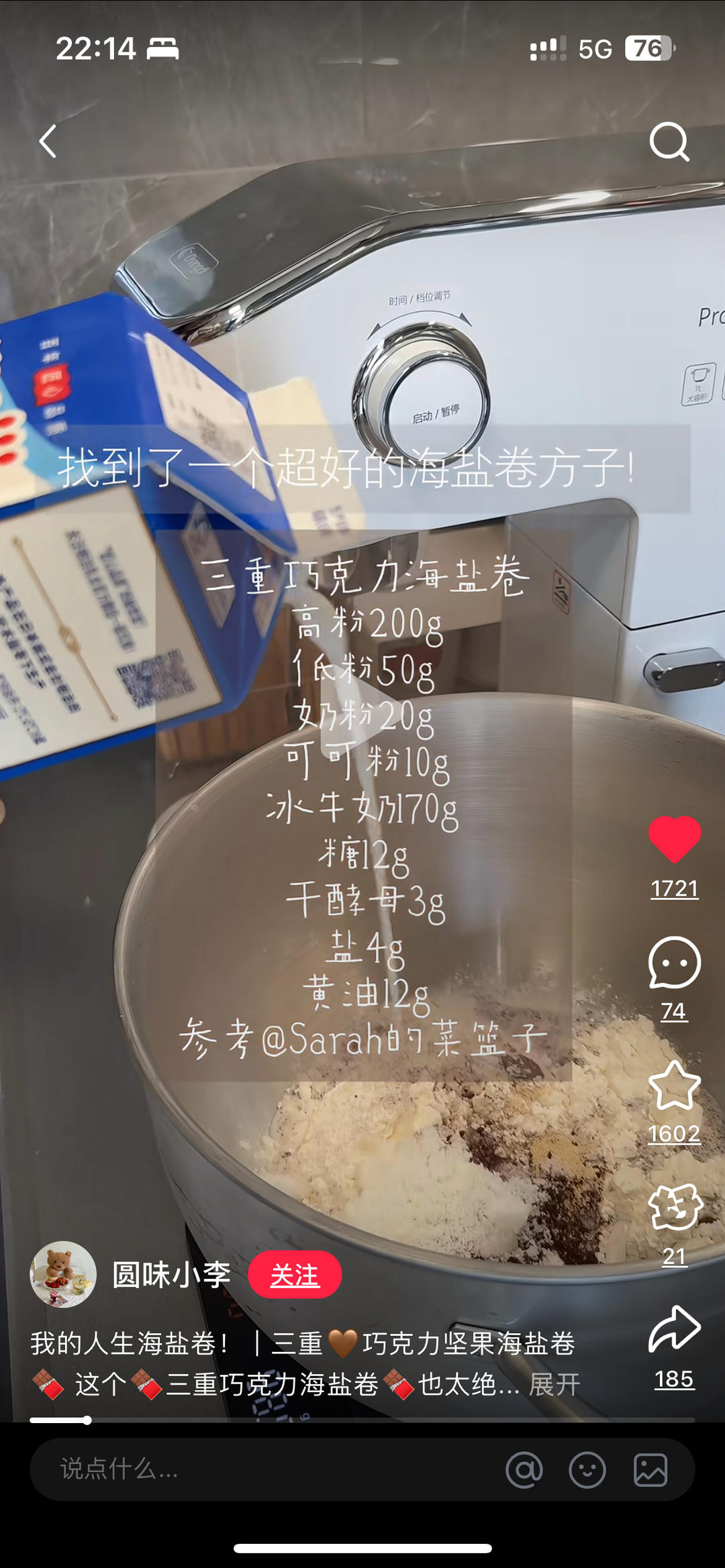The image size is (725, 1568).
Task: Open the comments bubble showing 74
Action: point(674,963)
